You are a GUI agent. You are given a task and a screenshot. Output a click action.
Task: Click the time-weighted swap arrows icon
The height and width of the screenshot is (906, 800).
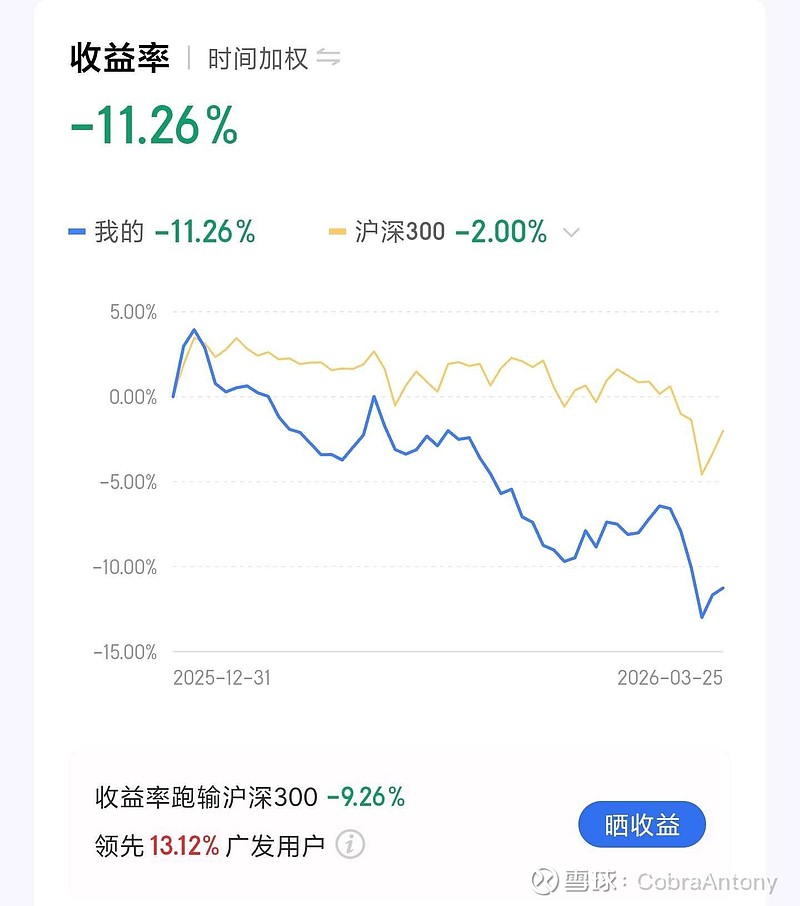pos(330,58)
